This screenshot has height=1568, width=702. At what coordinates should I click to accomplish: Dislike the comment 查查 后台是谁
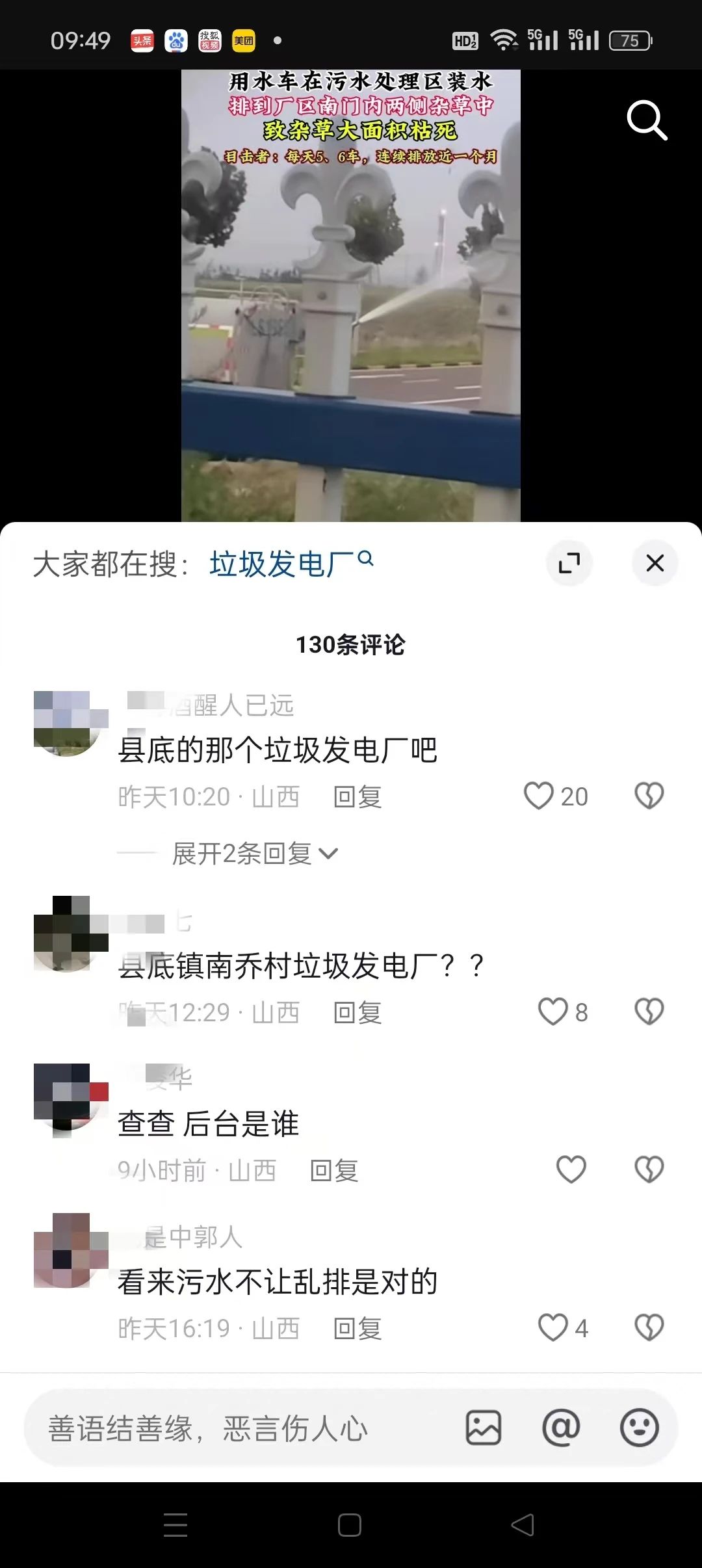pos(649,1169)
